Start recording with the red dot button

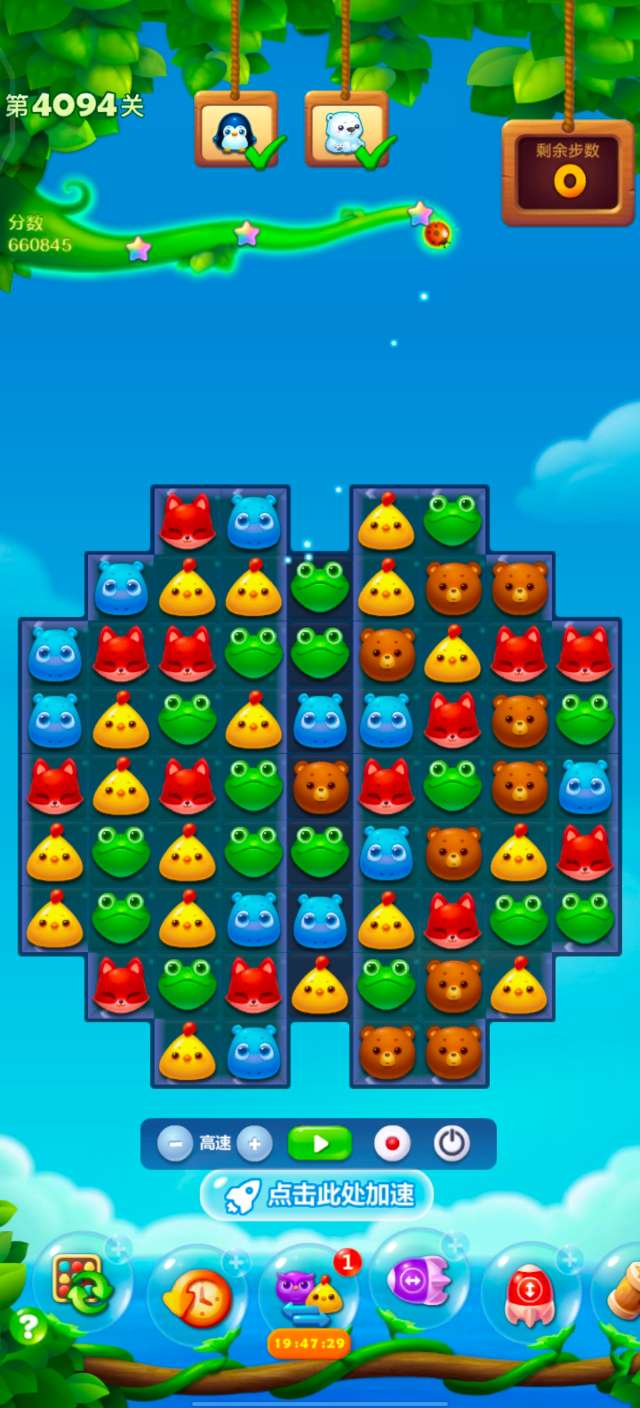pyautogui.click(x=392, y=1143)
